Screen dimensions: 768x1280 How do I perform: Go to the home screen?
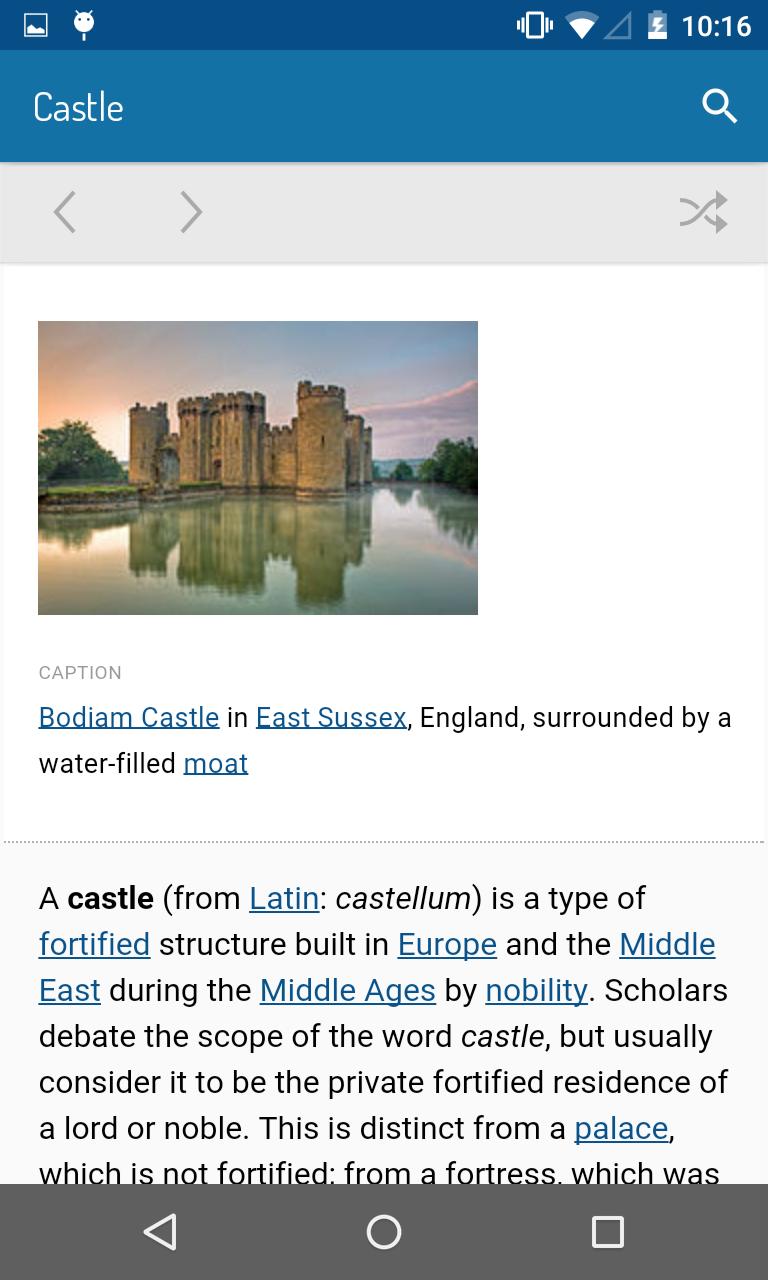384,1232
